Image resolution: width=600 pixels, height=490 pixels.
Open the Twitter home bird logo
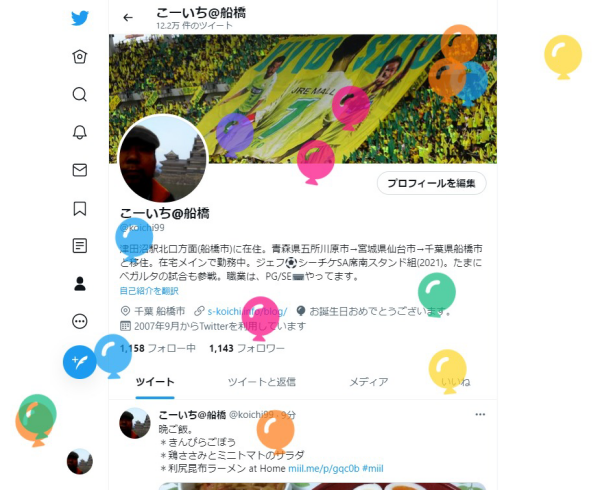(x=80, y=18)
